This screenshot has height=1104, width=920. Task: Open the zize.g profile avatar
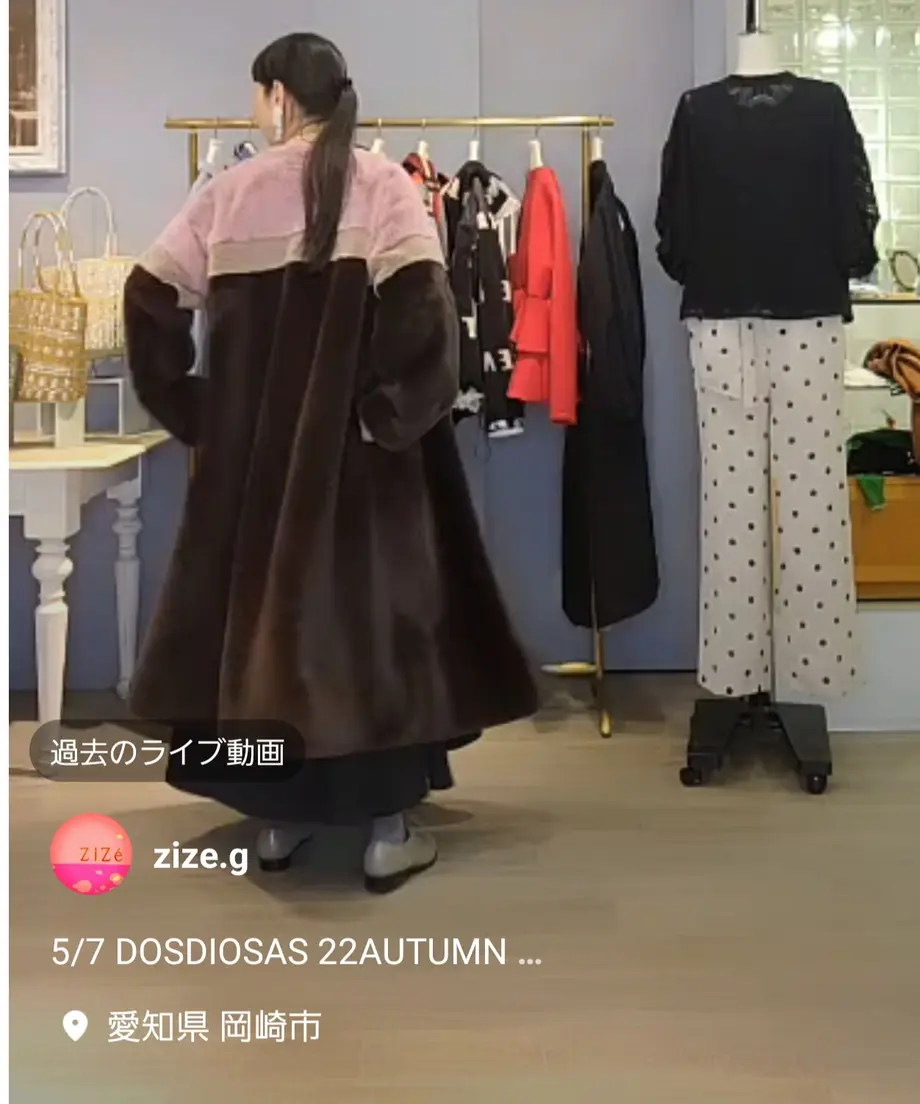[x=91, y=854]
